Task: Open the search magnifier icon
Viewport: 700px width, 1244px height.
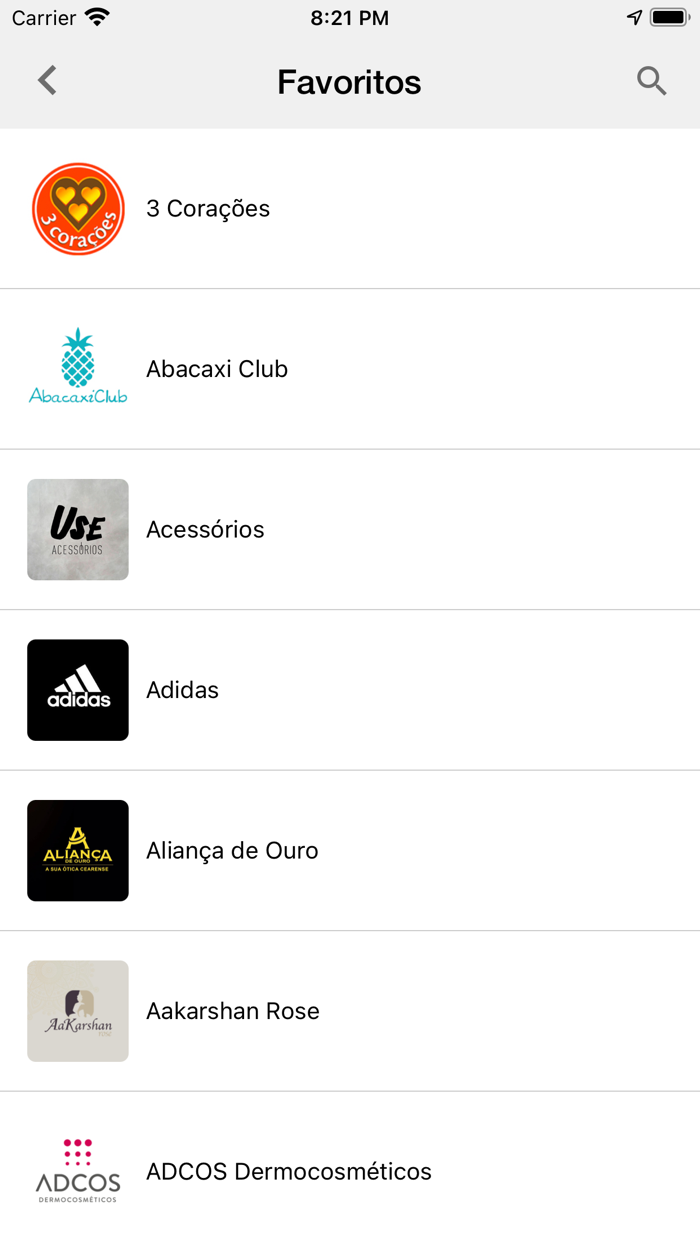Action: pyautogui.click(x=652, y=81)
